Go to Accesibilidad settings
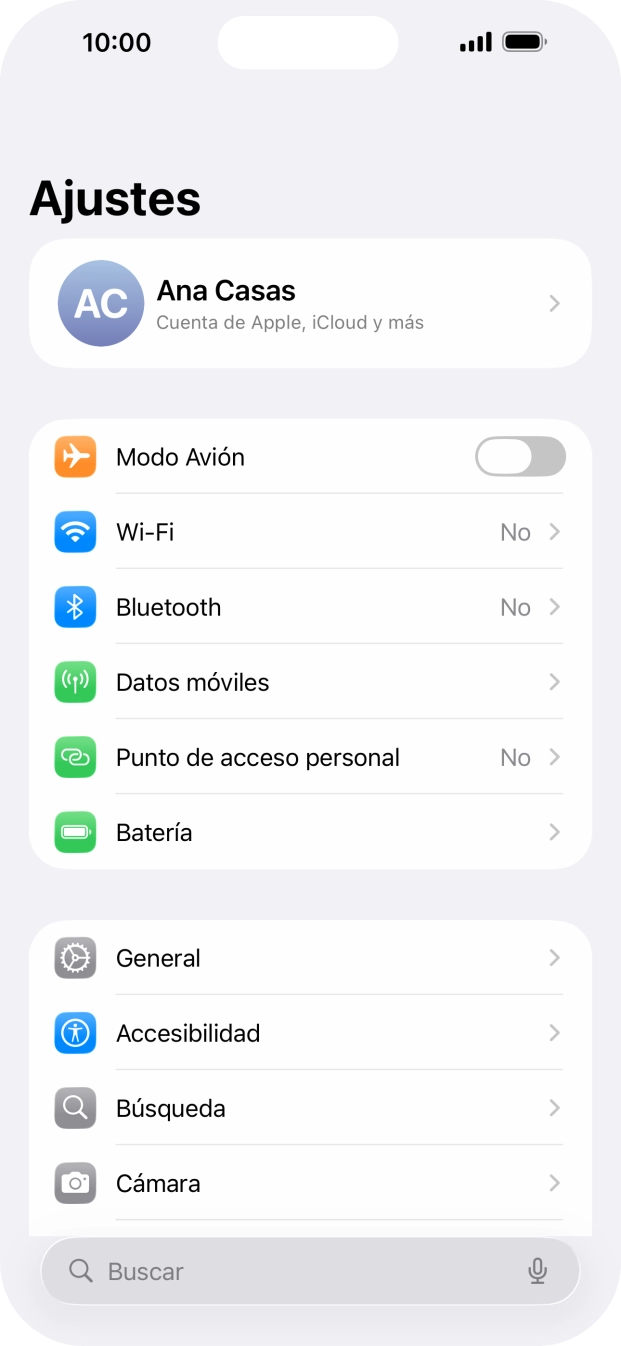Viewport: 621px width, 1346px height. [x=310, y=1033]
